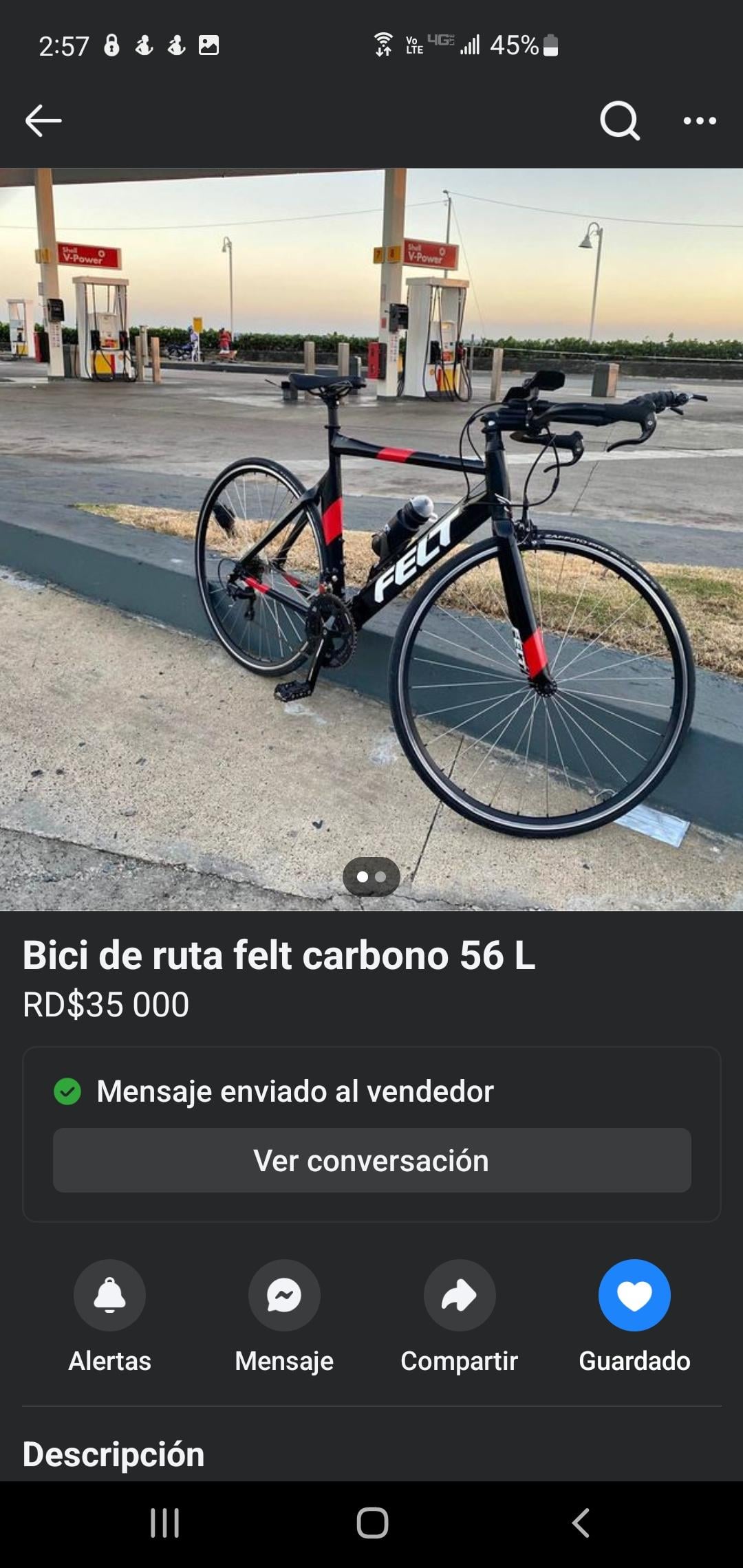Image resolution: width=743 pixels, height=1568 pixels.
Task: Open the search magnifier icon
Action: [620, 121]
